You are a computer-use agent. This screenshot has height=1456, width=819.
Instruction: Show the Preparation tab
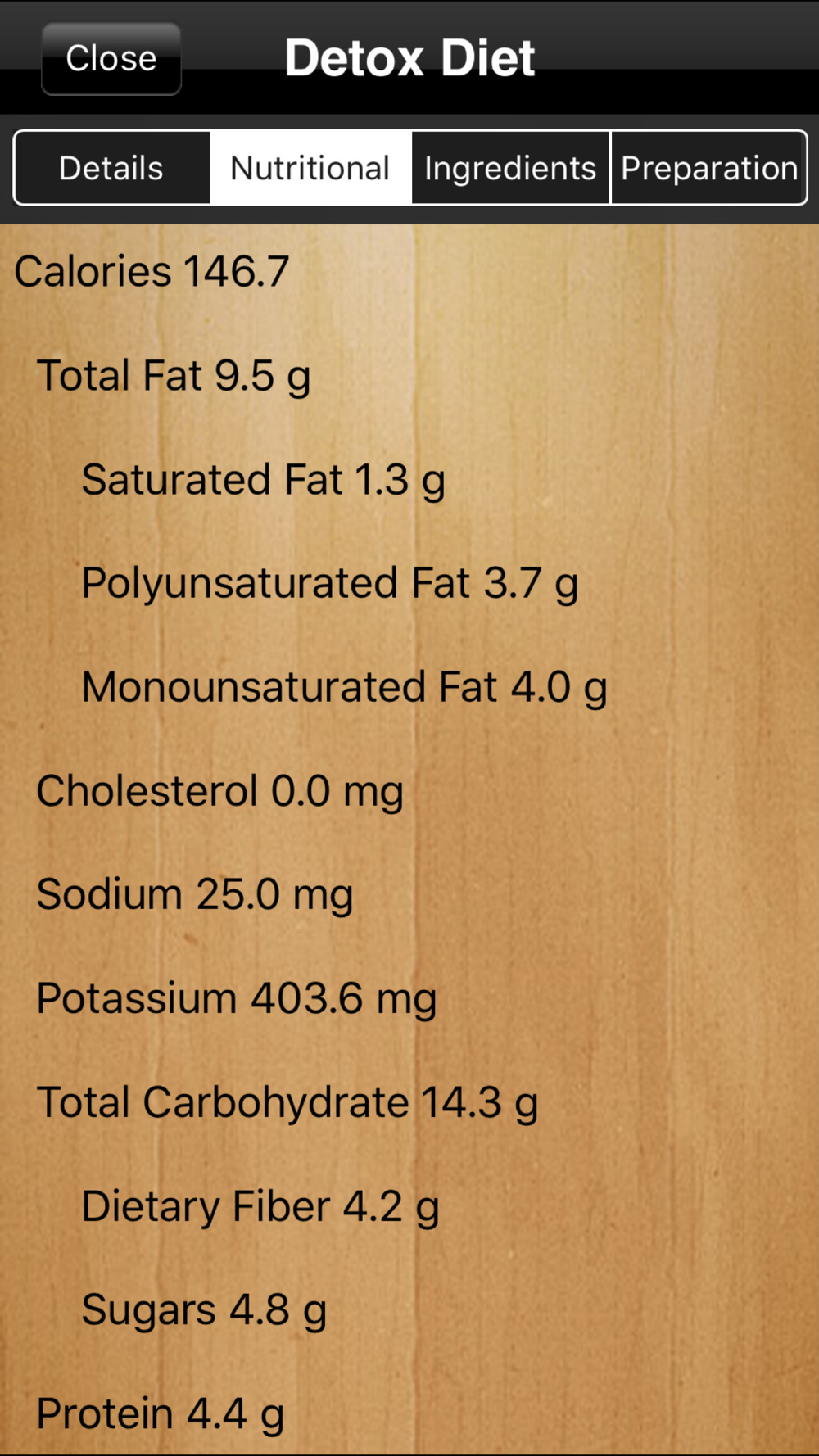click(x=709, y=168)
